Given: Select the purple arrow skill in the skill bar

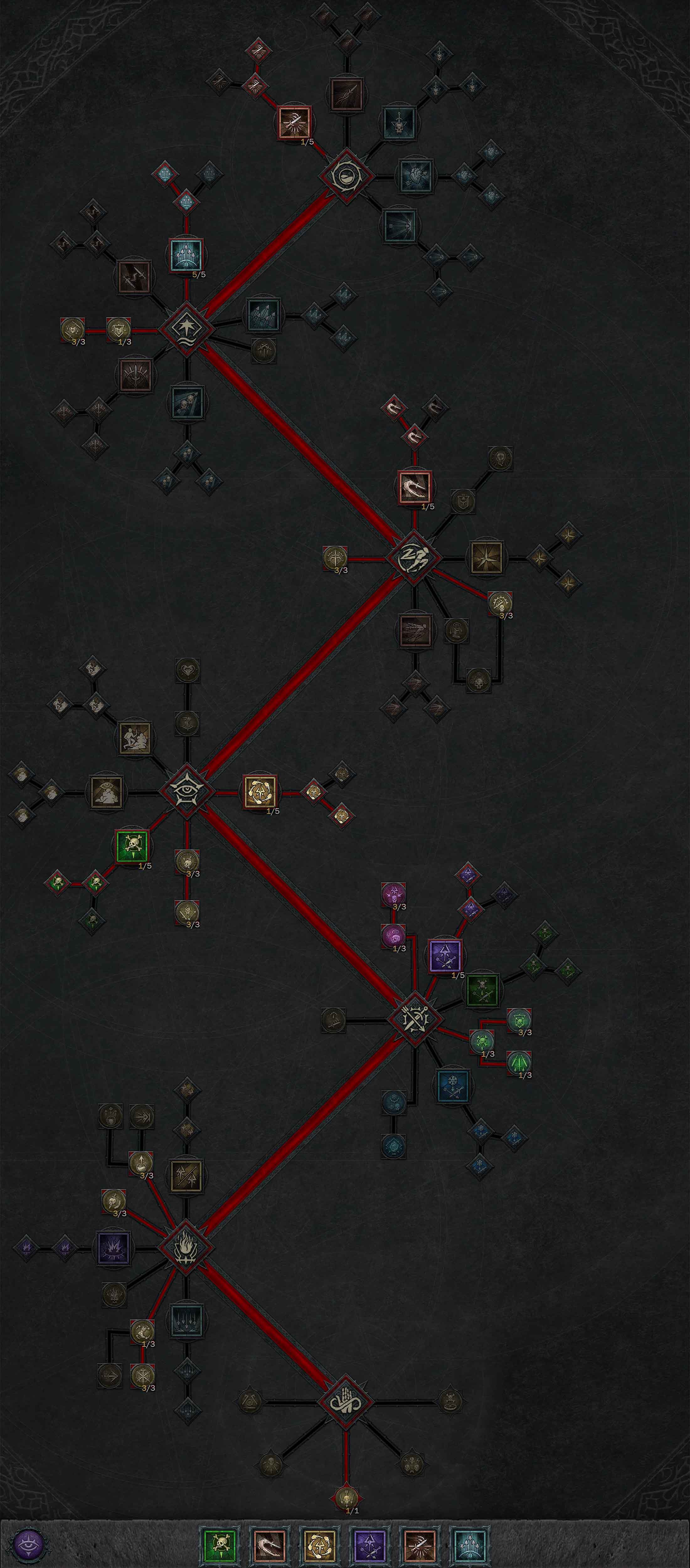Looking at the screenshot, I should point(369,1545).
